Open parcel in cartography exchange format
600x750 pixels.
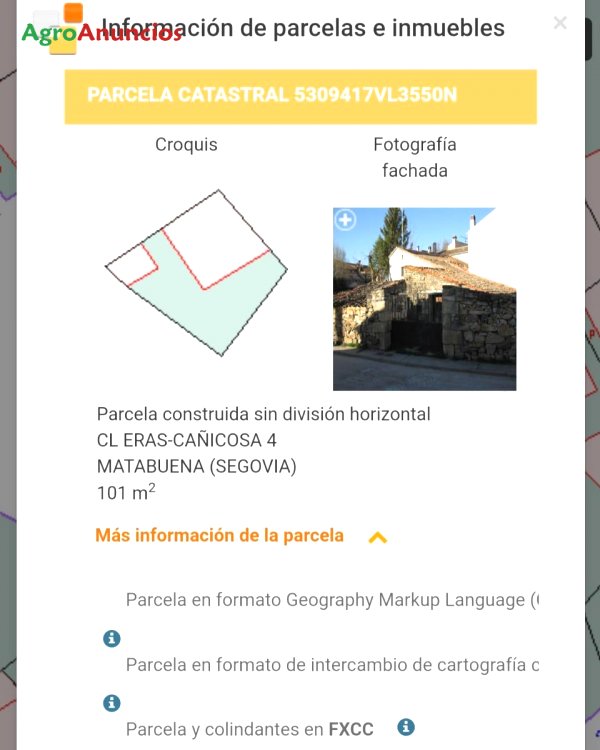(331, 664)
